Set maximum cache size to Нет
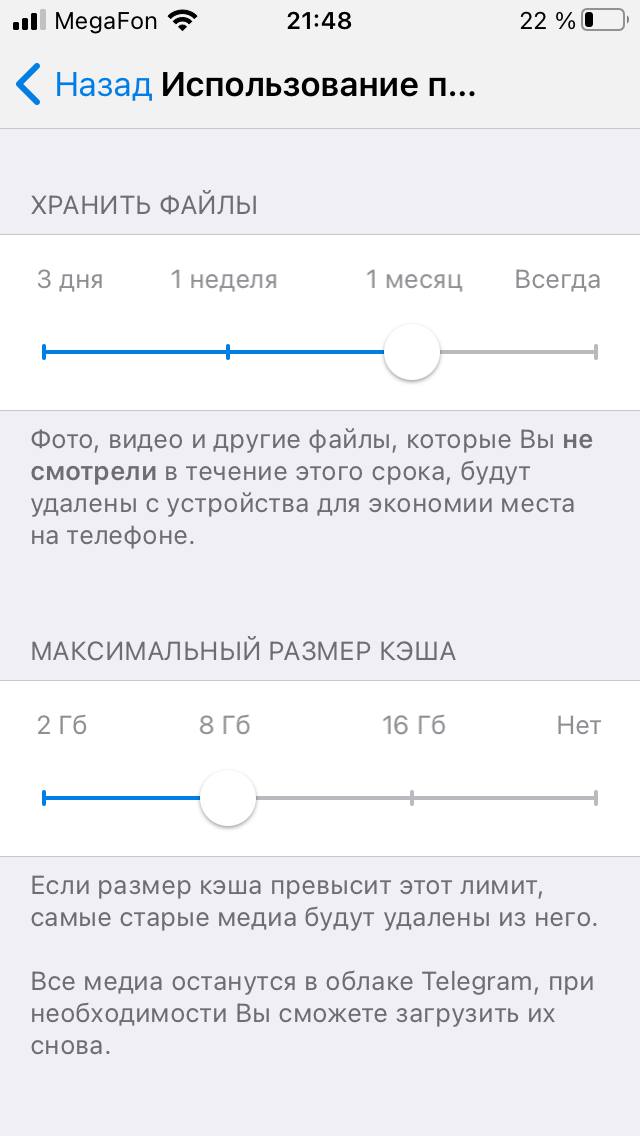The width and height of the screenshot is (640, 1136). point(595,798)
